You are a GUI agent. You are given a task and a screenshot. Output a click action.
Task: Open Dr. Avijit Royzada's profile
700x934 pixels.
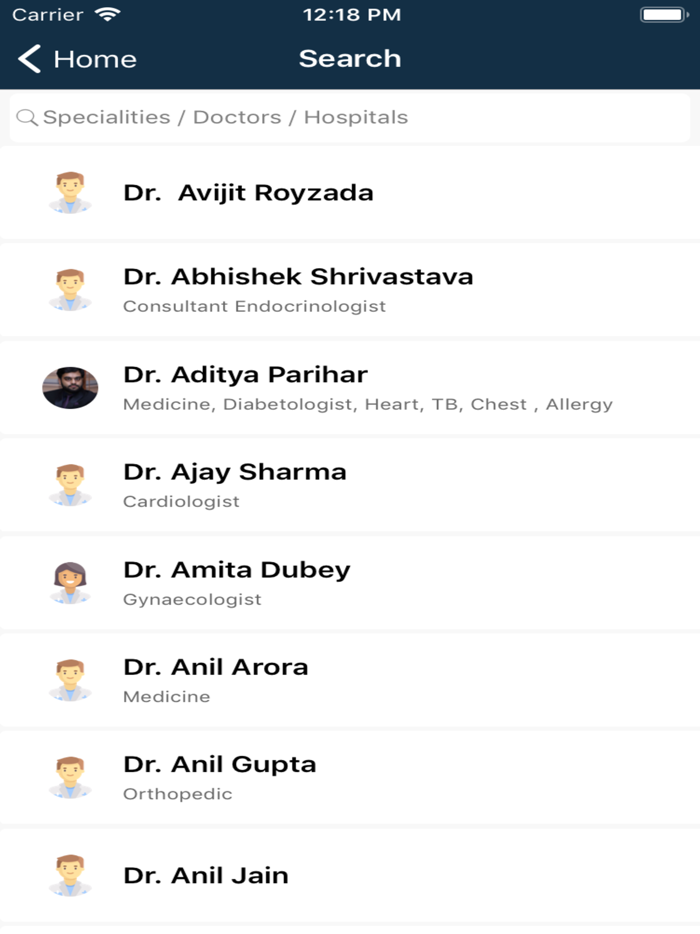(350, 193)
